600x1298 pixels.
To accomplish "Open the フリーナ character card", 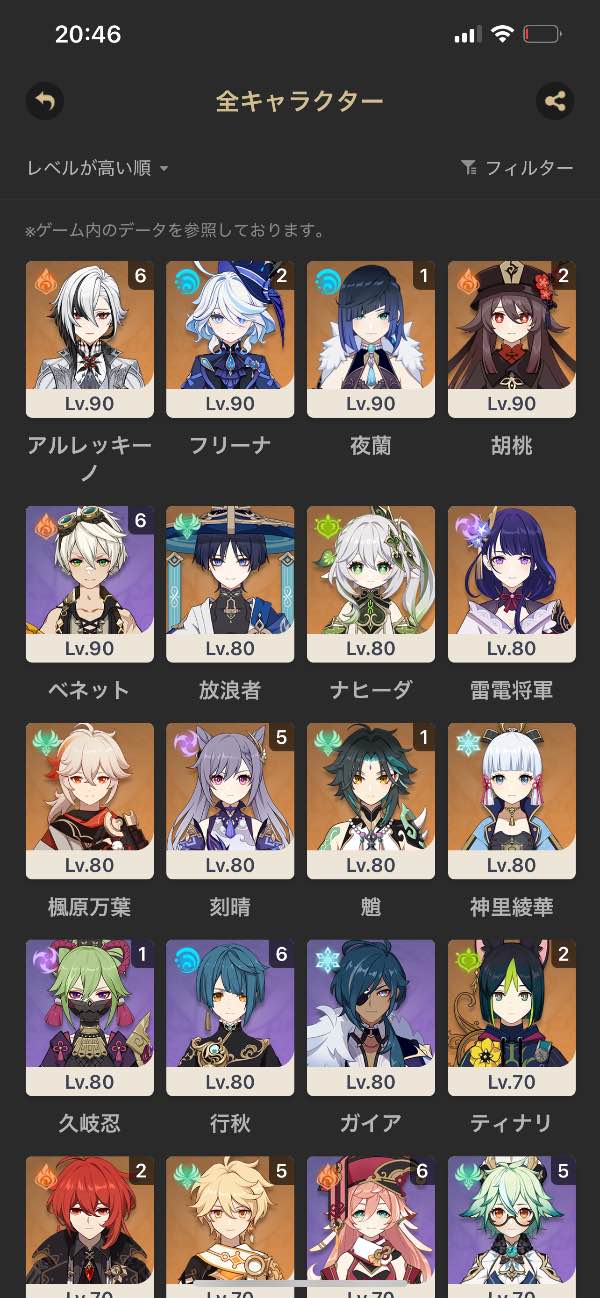I will [230, 338].
